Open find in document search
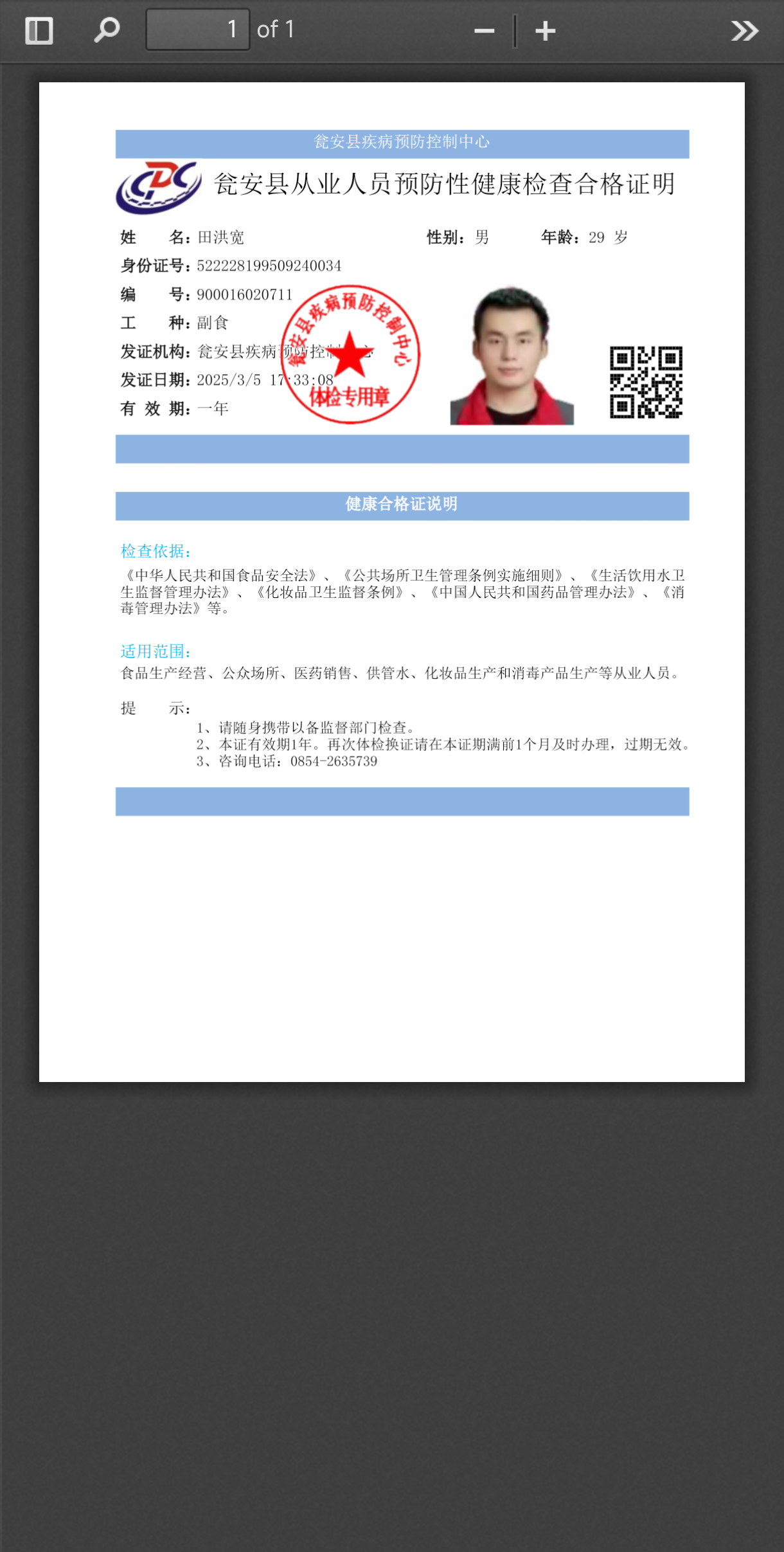The width and height of the screenshot is (784, 1552). click(x=107, y=30)
